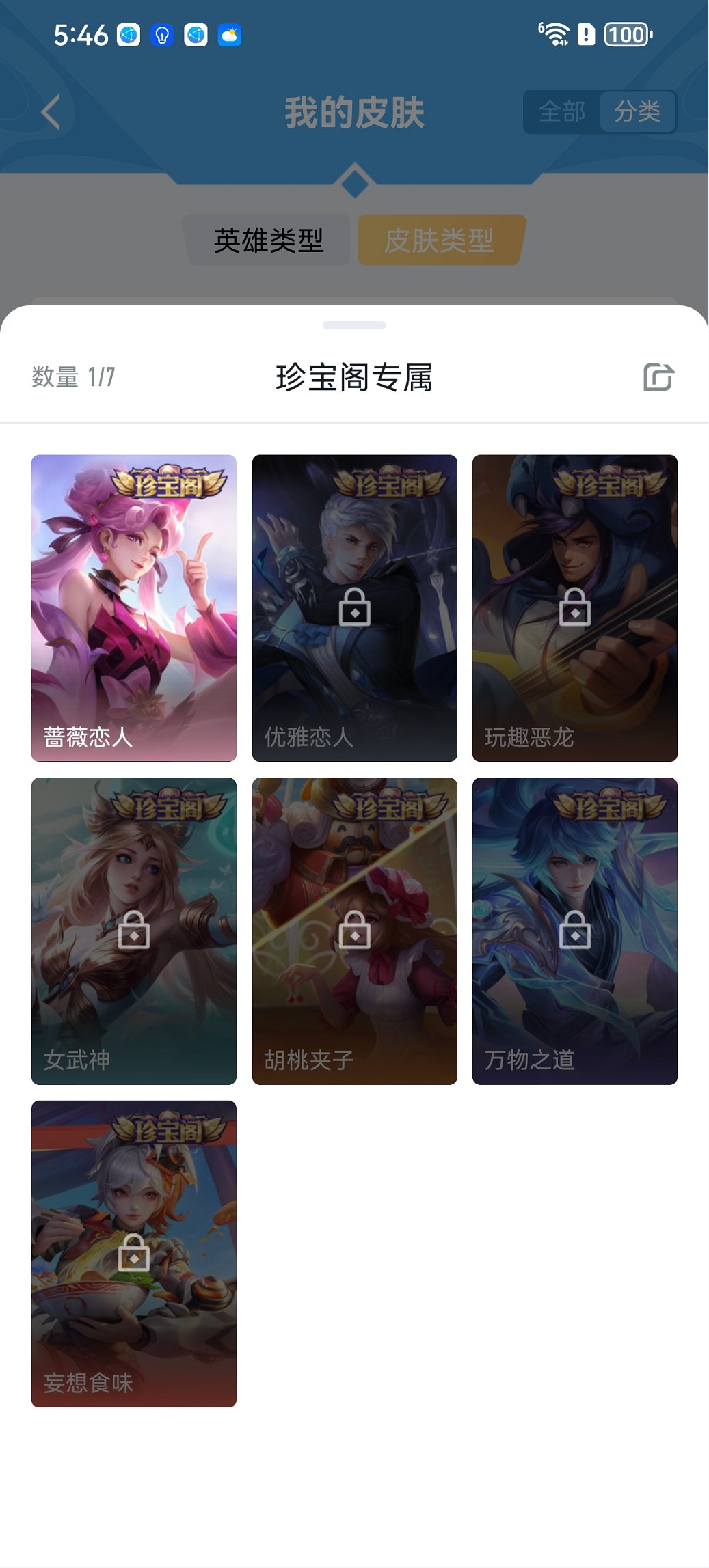Tap the lock icon on 妄想食味 skin

[x=134, y=1255]
